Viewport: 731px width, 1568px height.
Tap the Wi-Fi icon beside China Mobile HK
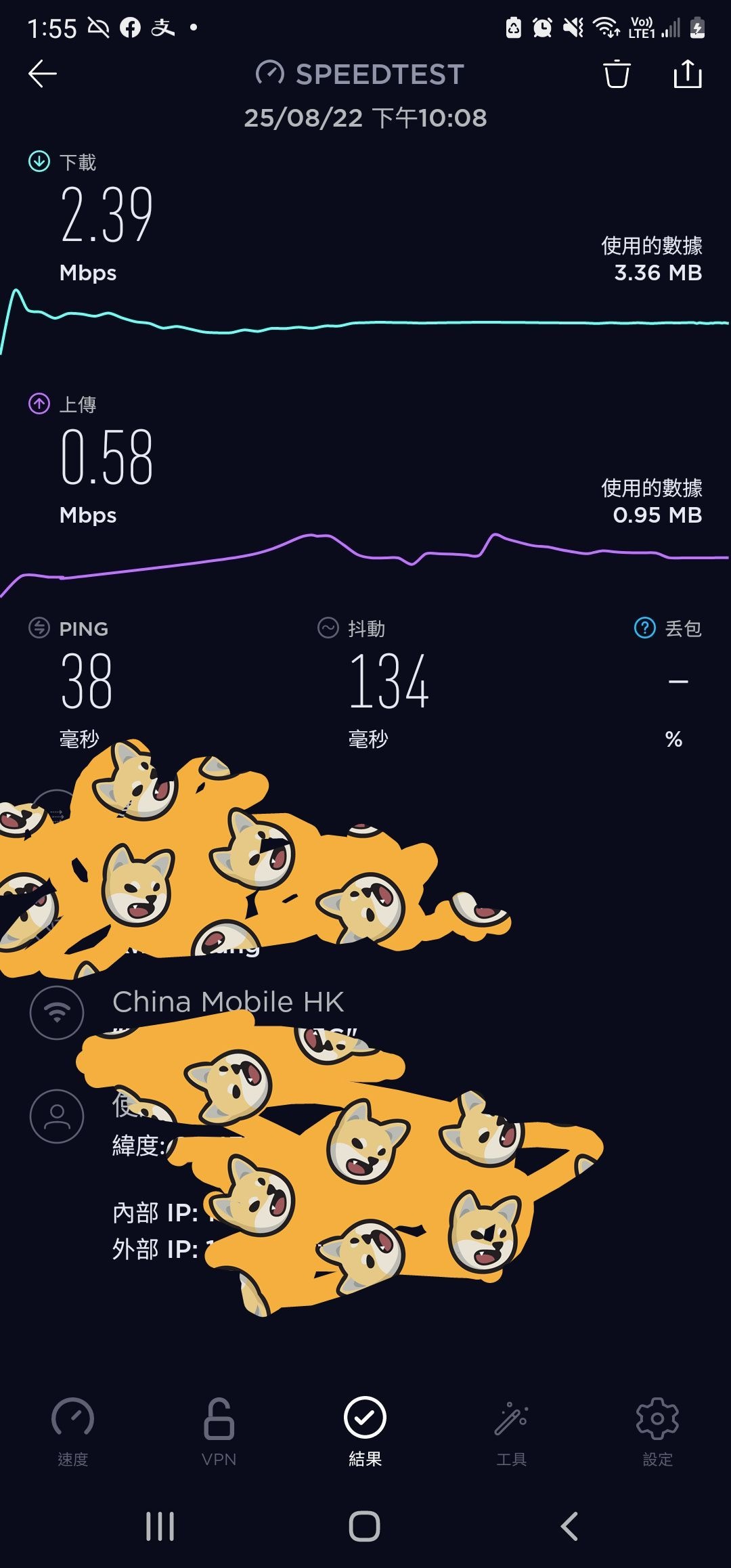pyautogui.click(x=57, y=1014)
